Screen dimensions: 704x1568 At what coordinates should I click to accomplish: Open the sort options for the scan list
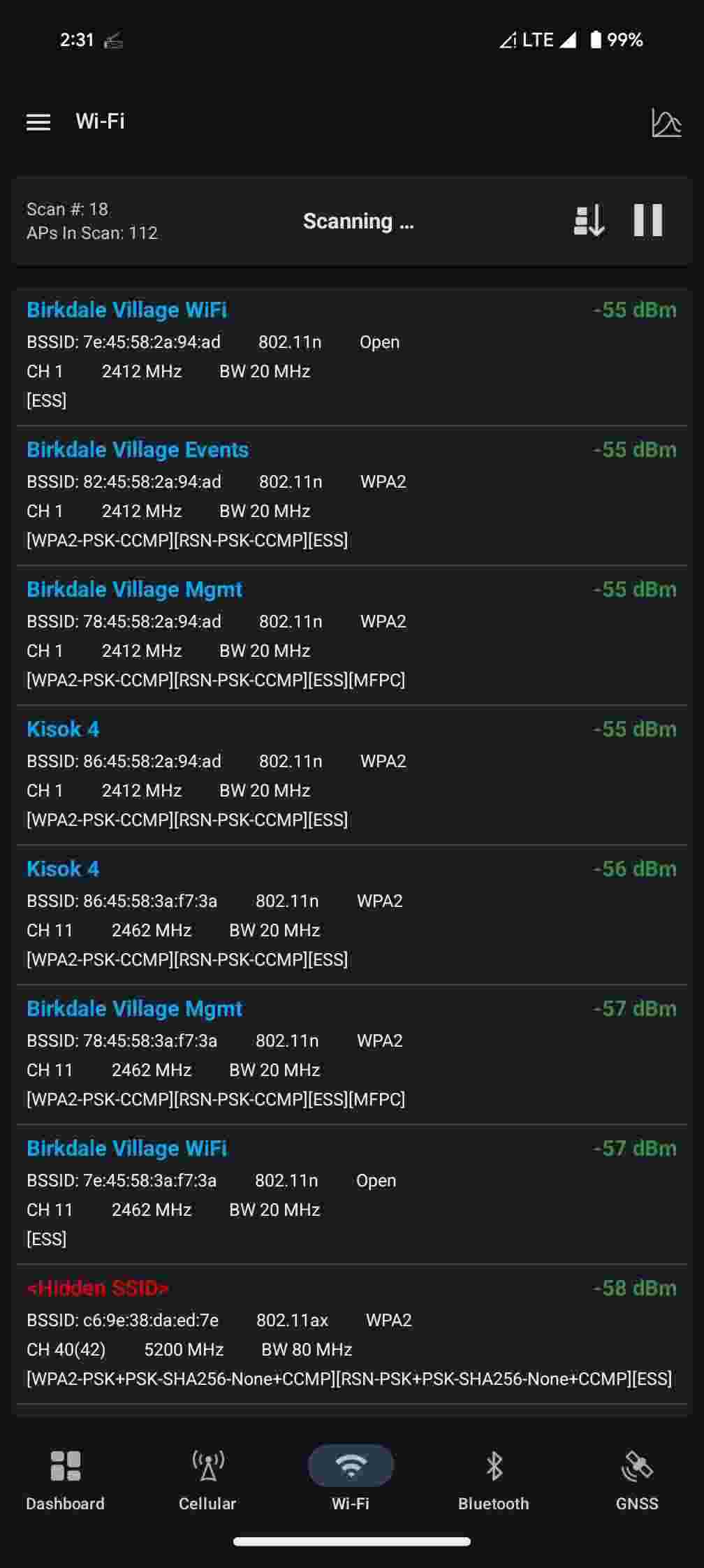[x=589, y=221]
